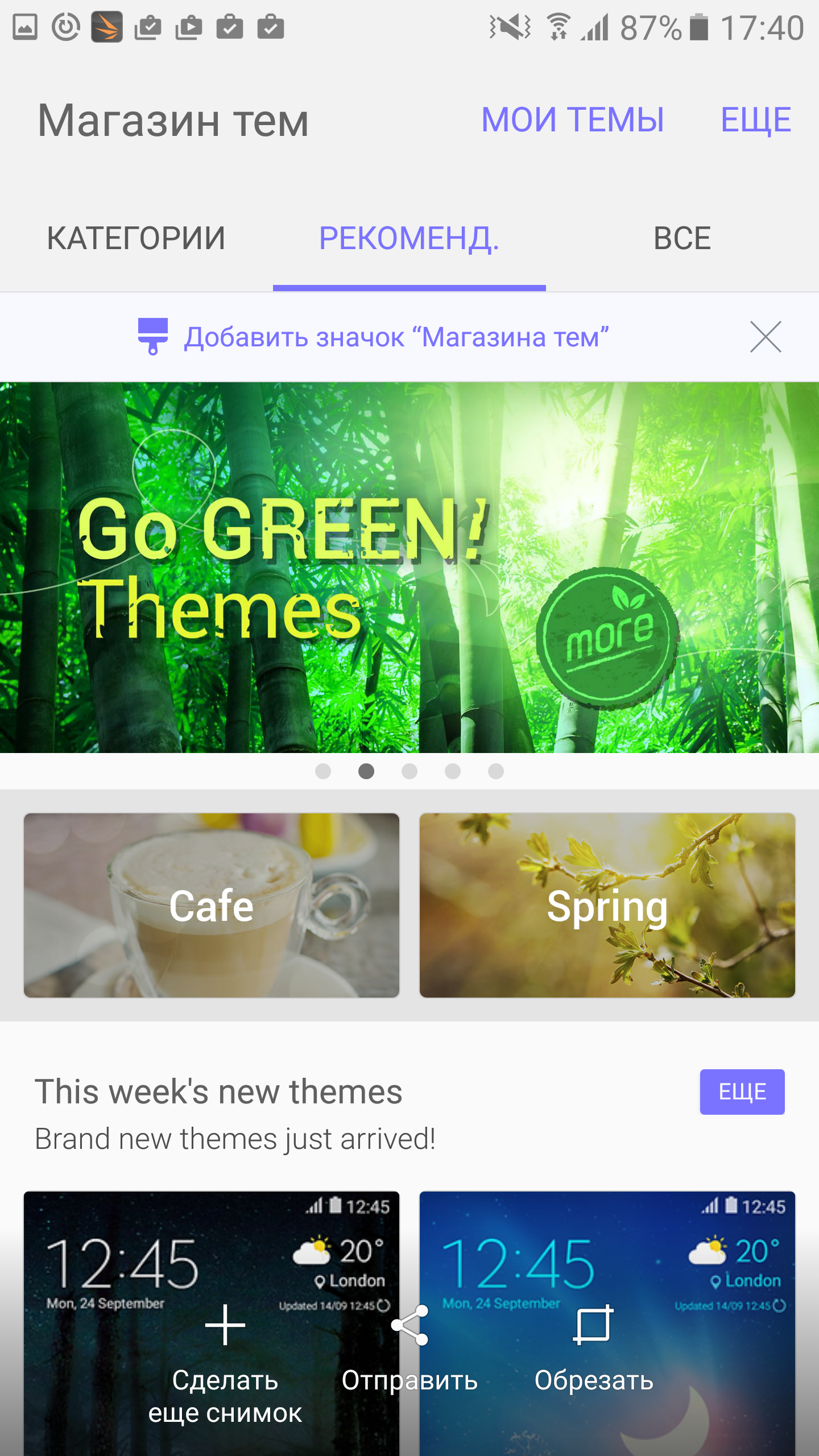Add the Магазин тем shortcut icon
The height and width of the screenshot is (1456, 819).
(x=373, y=337)
